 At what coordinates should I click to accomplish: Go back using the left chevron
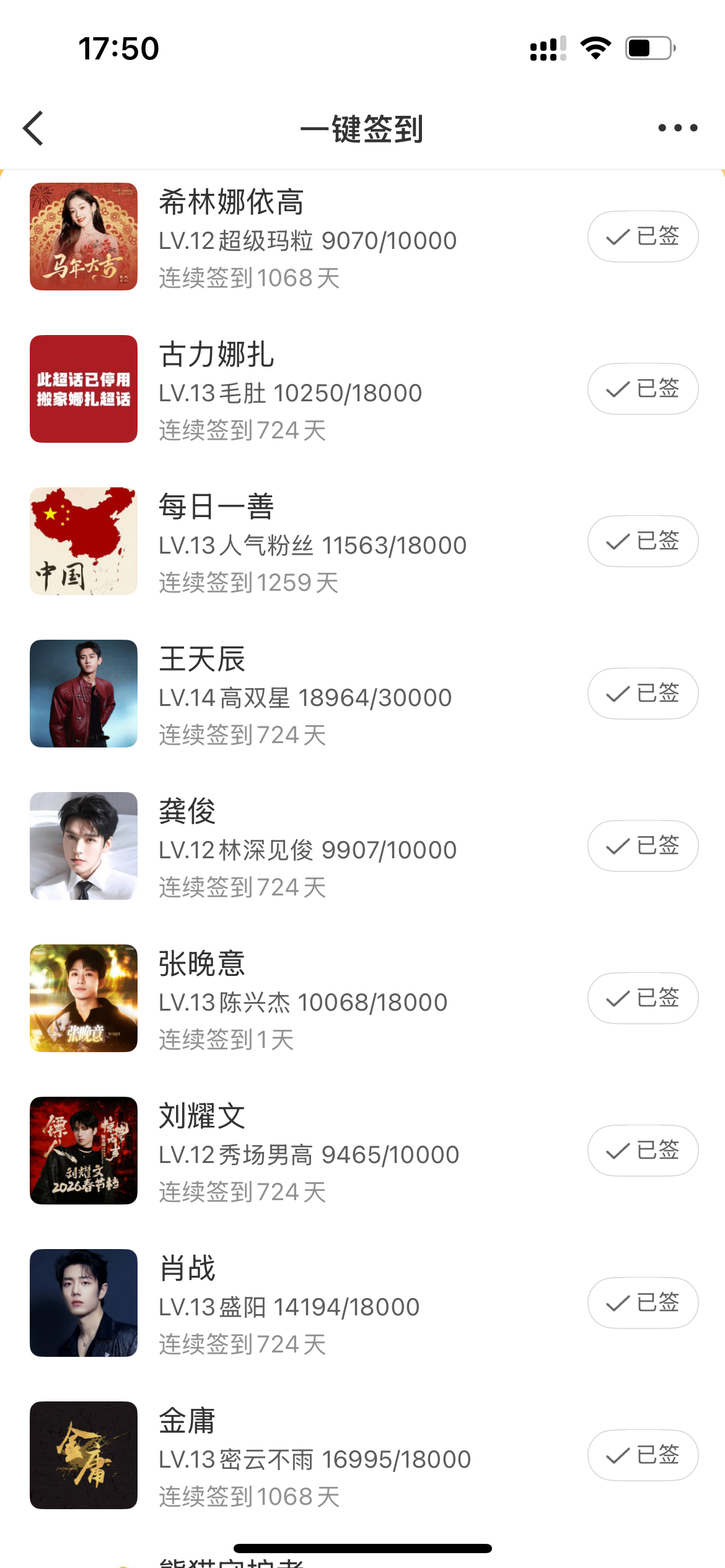point(32,128)
